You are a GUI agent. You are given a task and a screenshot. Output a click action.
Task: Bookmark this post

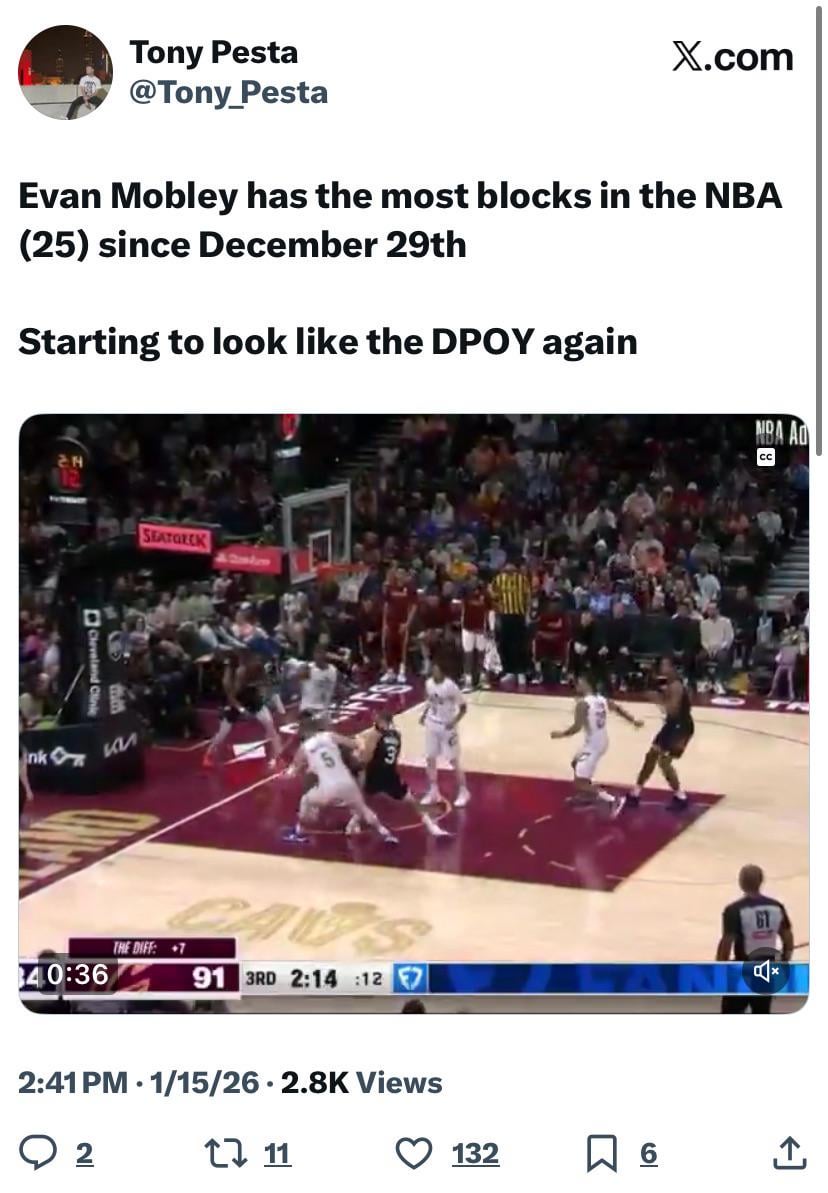point(602,1154)
